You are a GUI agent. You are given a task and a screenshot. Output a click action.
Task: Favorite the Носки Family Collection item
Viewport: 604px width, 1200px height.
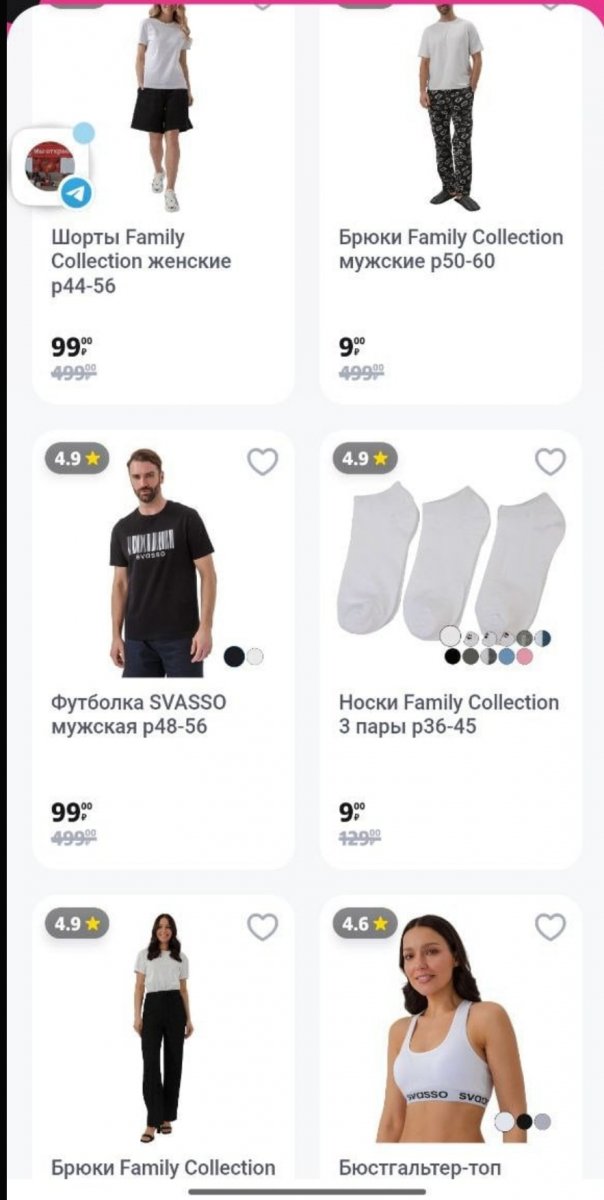point(550,462)
